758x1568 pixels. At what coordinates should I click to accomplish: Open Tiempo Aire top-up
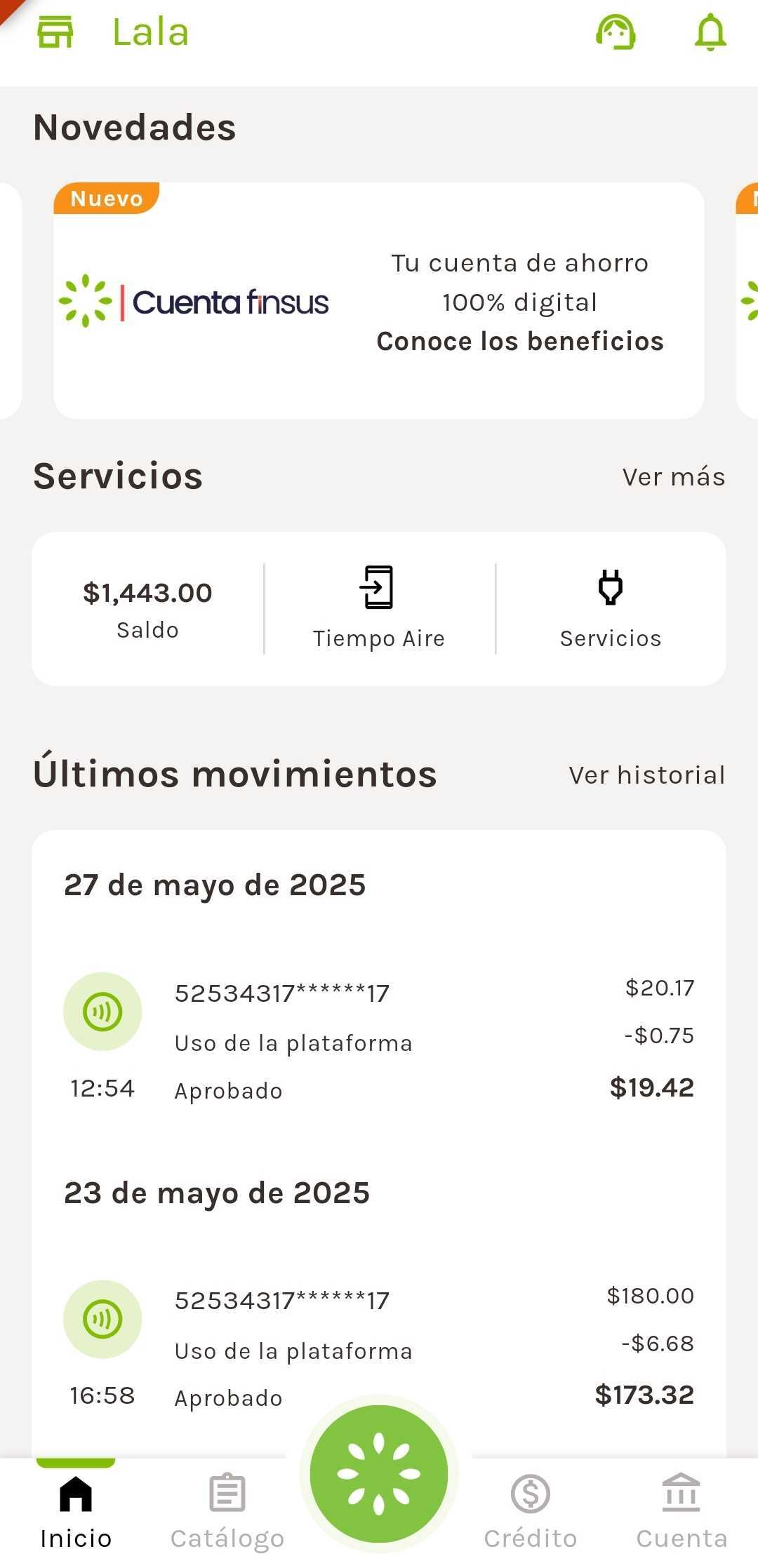(x=379, y=608)
